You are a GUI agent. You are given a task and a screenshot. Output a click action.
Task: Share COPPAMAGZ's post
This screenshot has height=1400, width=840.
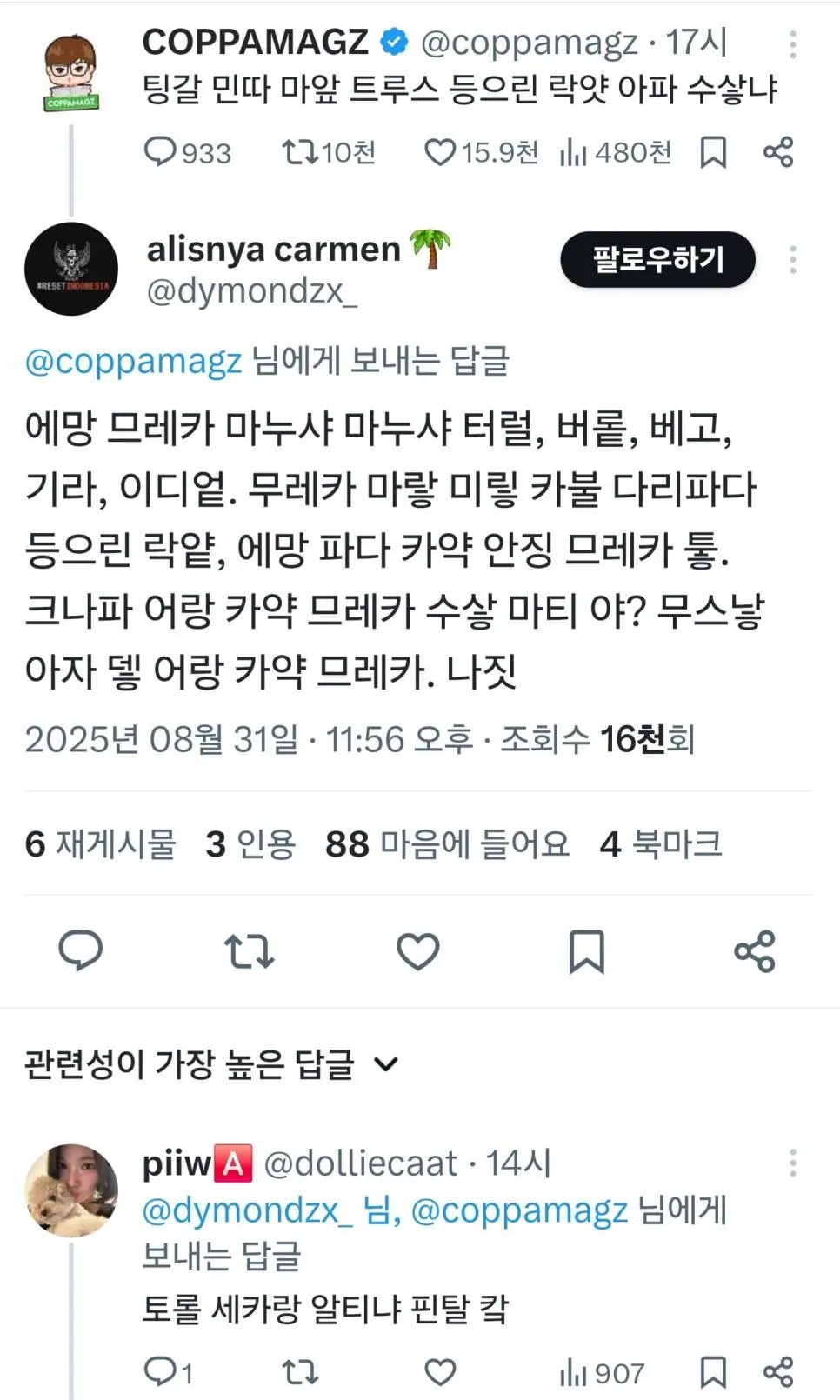tap(778, 152)
